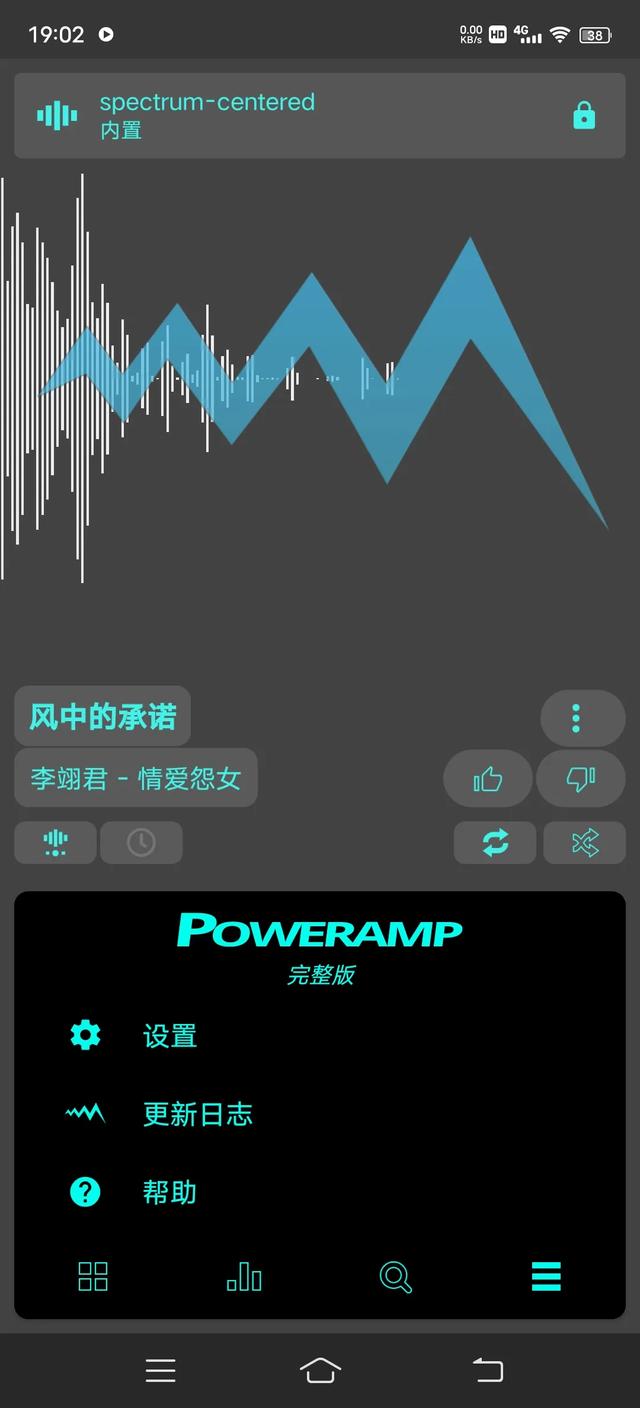Go back using the system back button
Screen dimensions: 640x1408
tap(488, 1369)
